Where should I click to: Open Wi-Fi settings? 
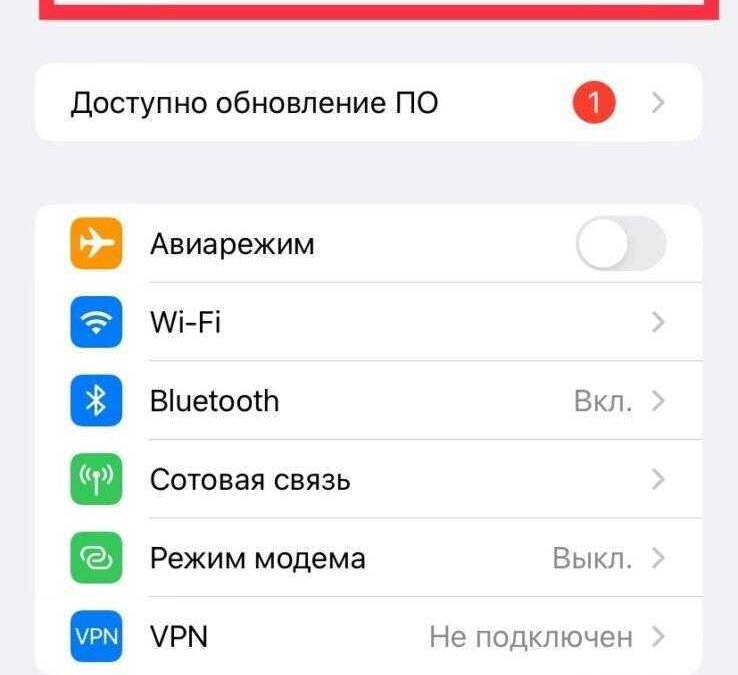pos(368,322)
